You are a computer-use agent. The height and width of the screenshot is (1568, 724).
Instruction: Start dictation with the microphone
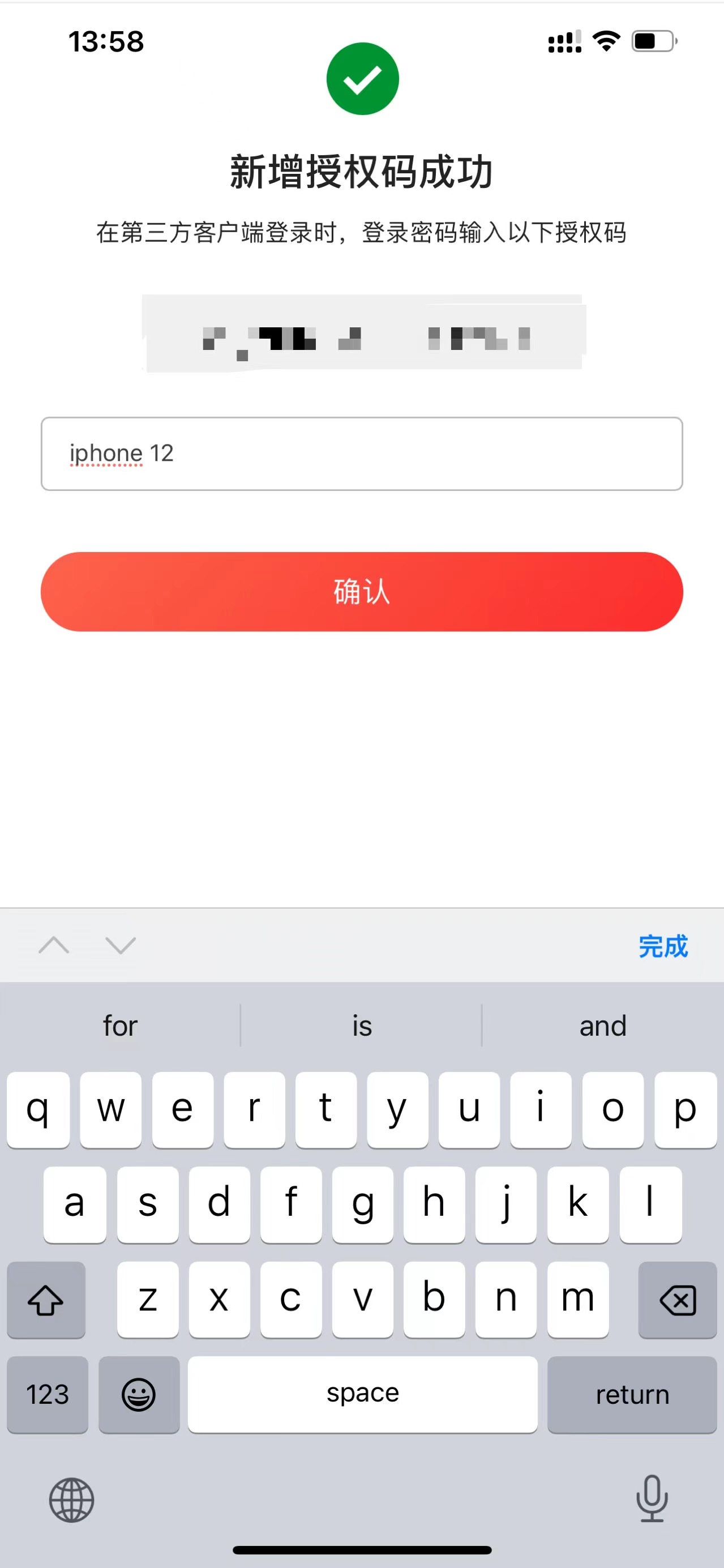(652, 1498)
